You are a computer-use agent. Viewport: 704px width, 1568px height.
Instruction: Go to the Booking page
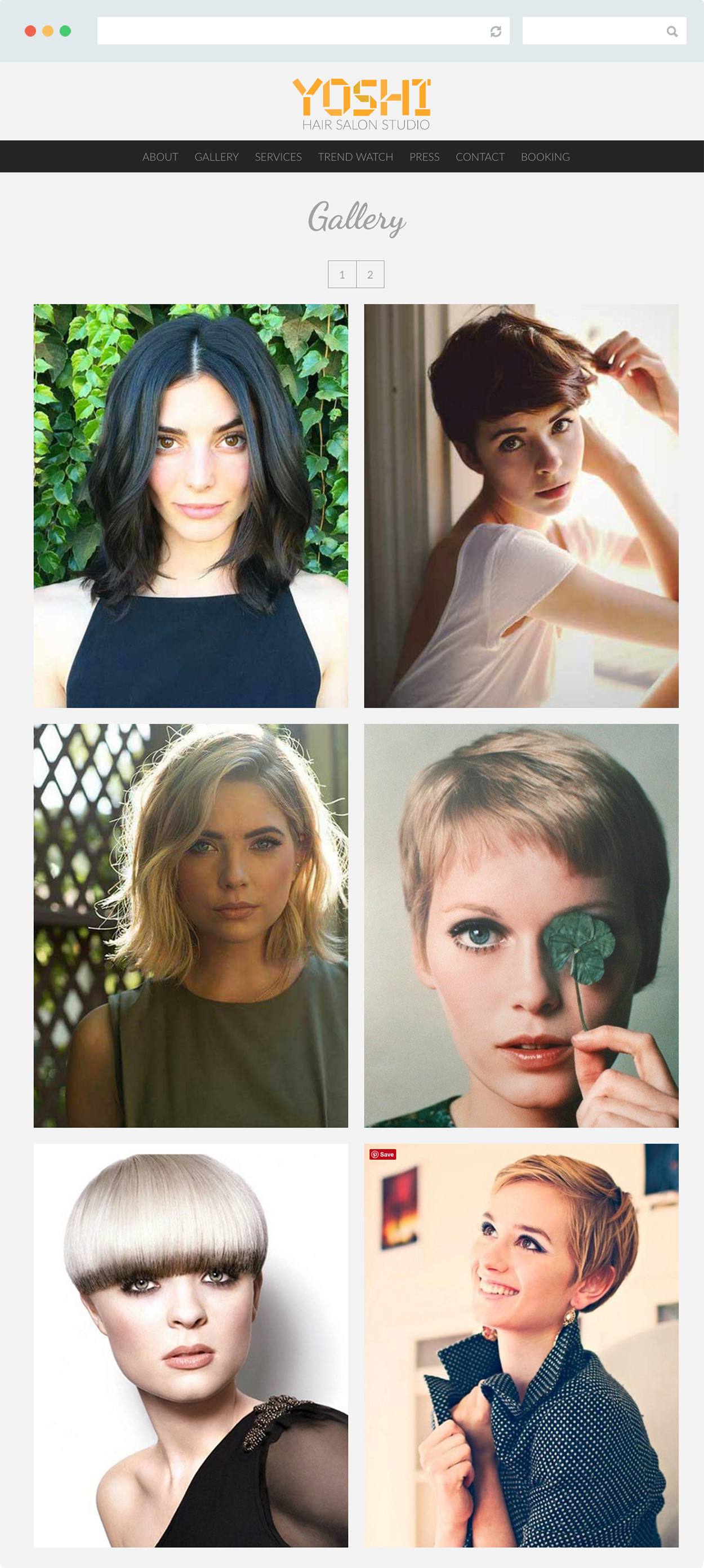(545, 157)
